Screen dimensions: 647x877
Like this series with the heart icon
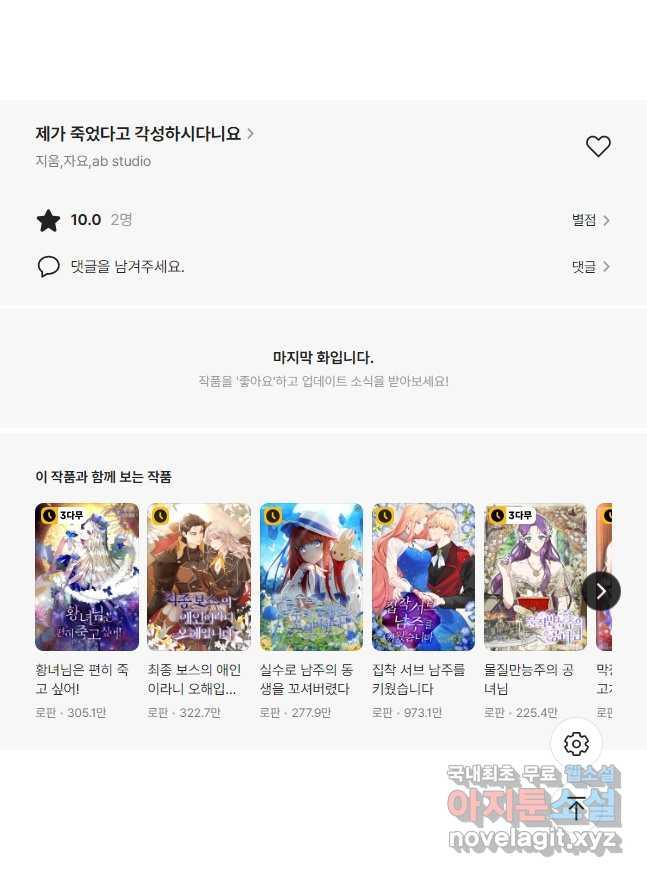coord(598,147)
